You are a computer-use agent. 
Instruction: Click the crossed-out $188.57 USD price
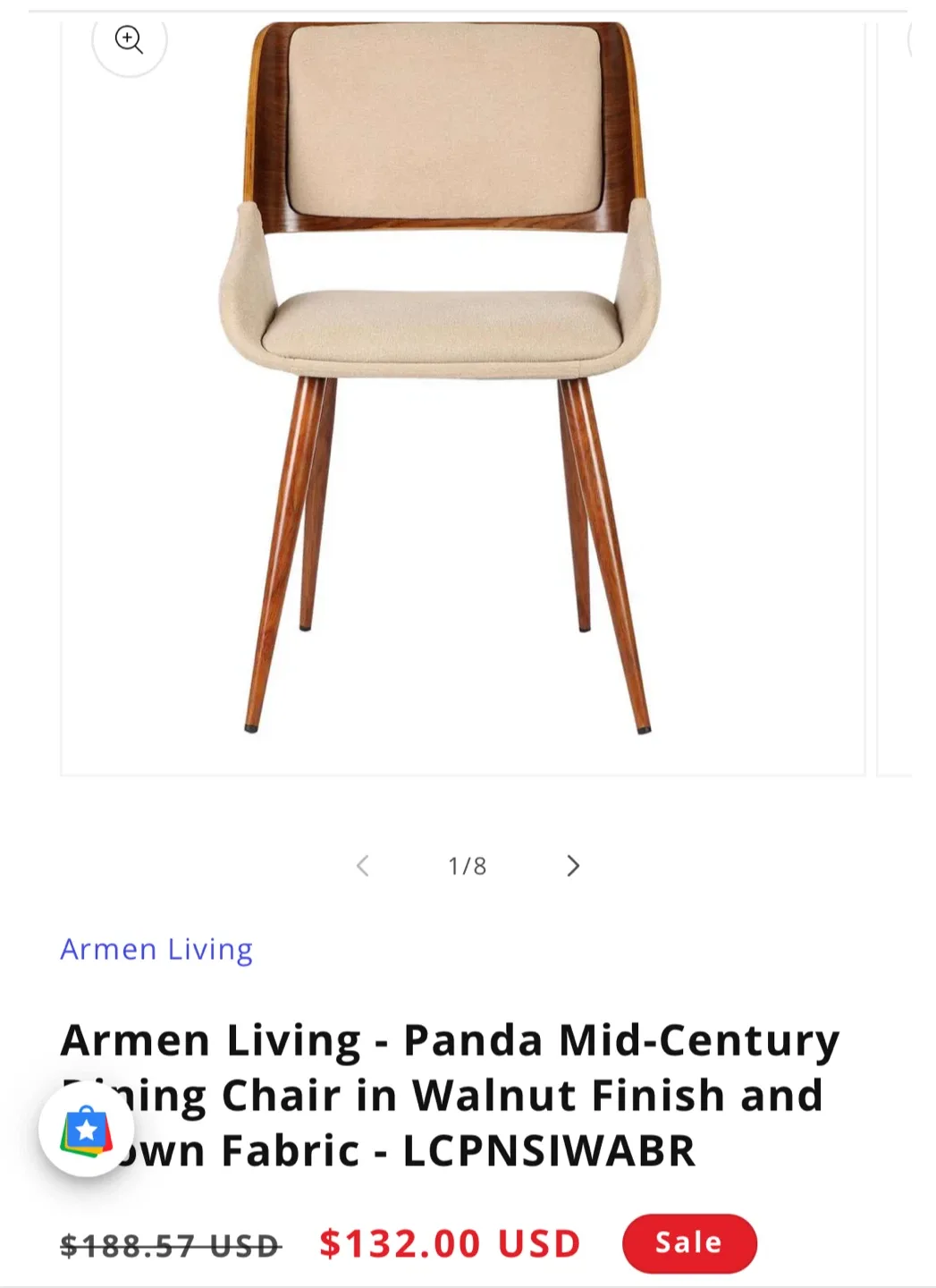[x=168, y=1241]
